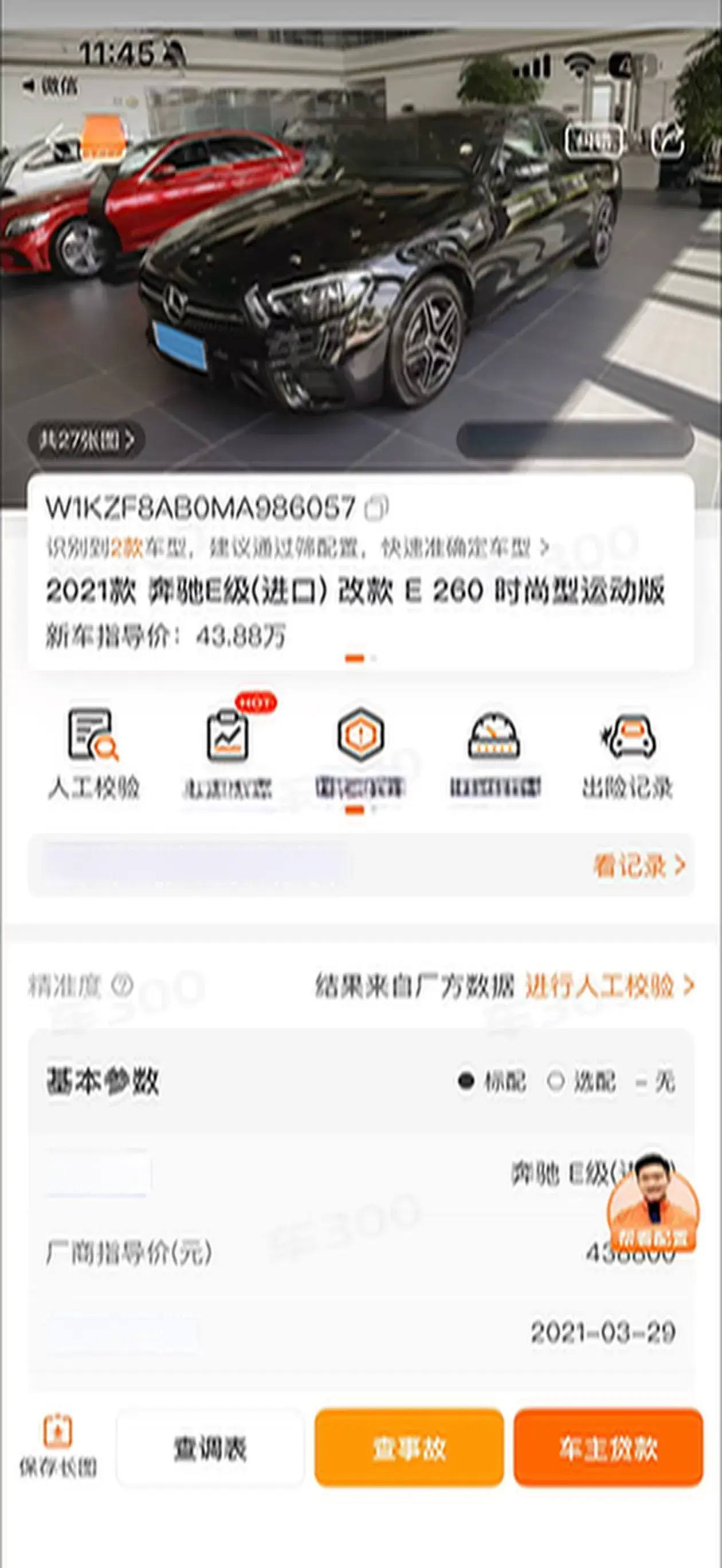Open 人工校验 manual verification
Screen dimensions: 722x1568
[93, 753]
